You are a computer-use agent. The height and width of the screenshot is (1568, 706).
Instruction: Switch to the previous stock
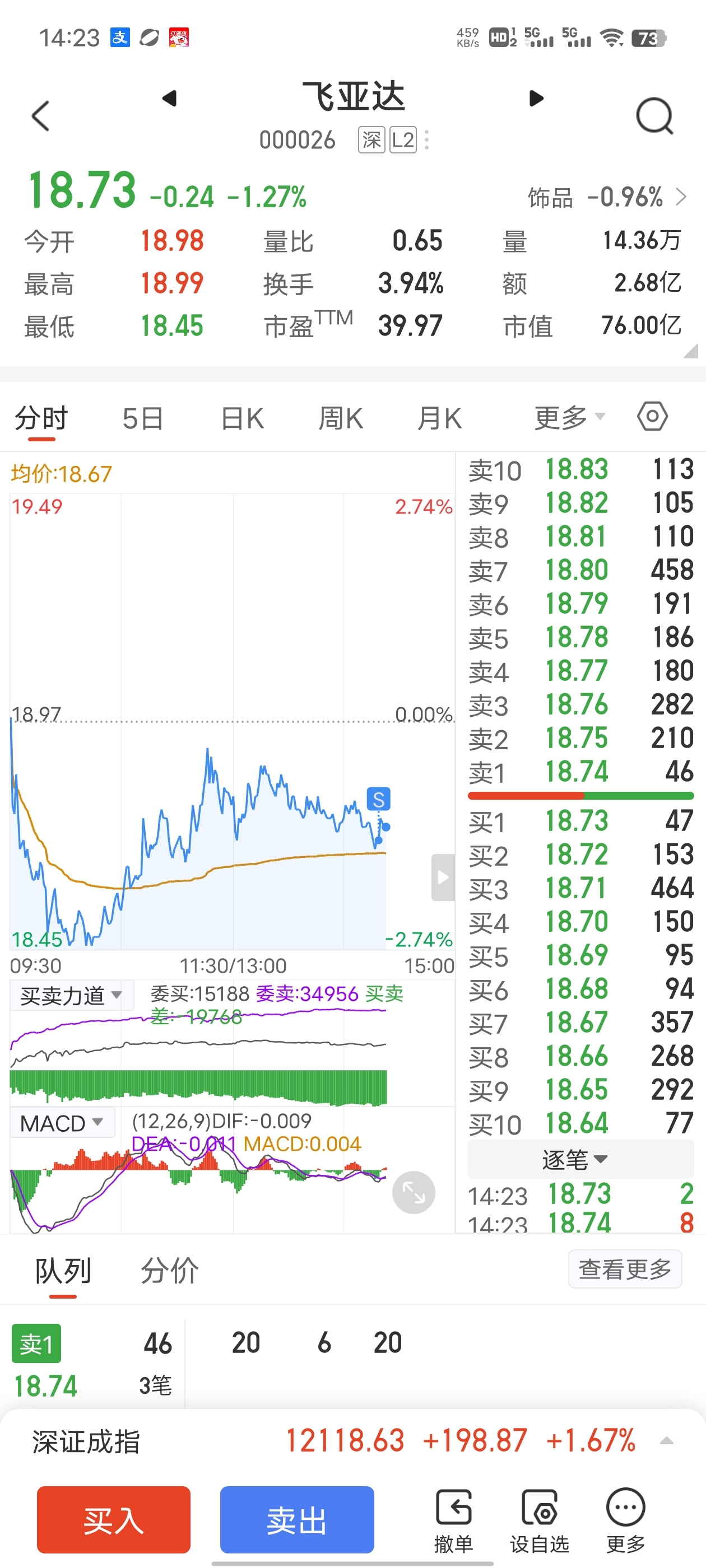point(169,98)
